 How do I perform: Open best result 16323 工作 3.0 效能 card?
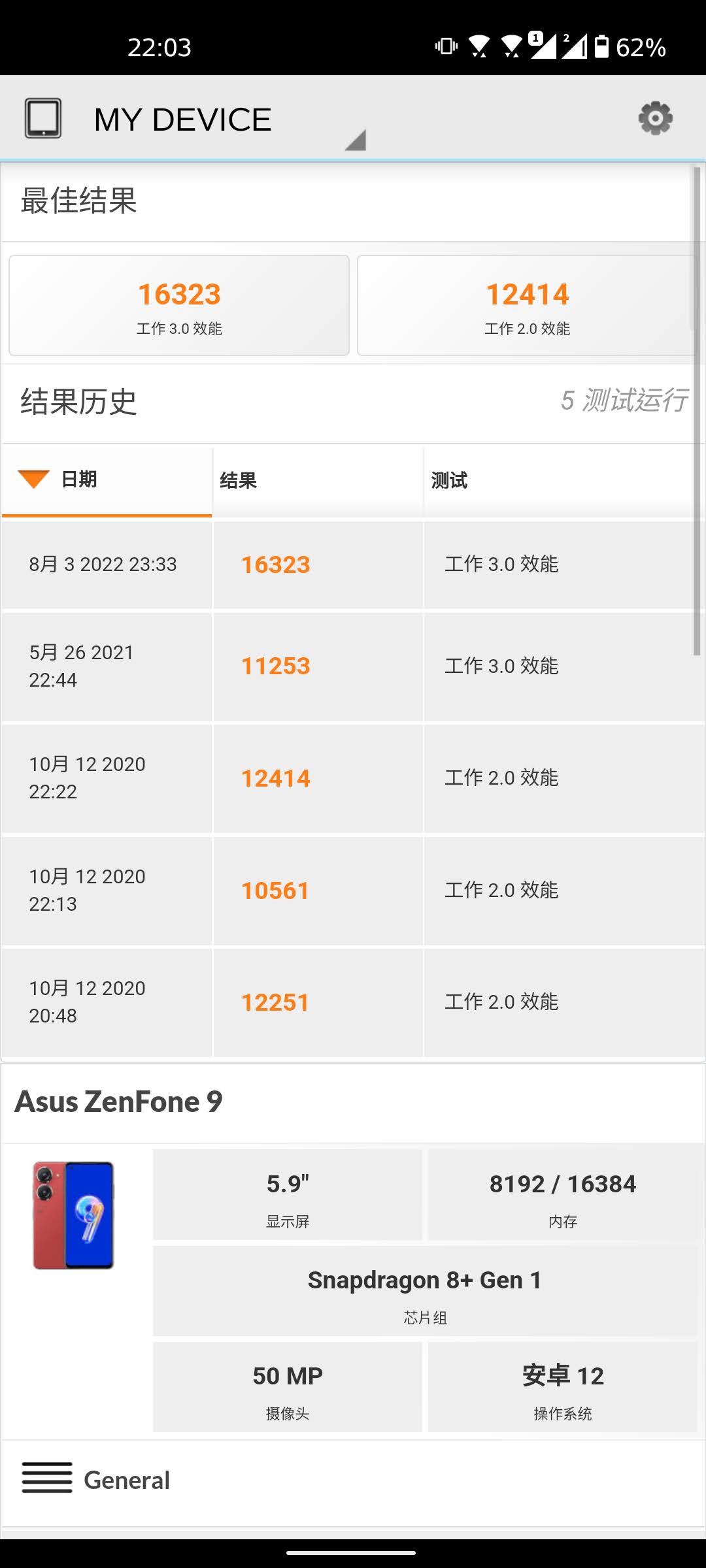click(179, 305)
